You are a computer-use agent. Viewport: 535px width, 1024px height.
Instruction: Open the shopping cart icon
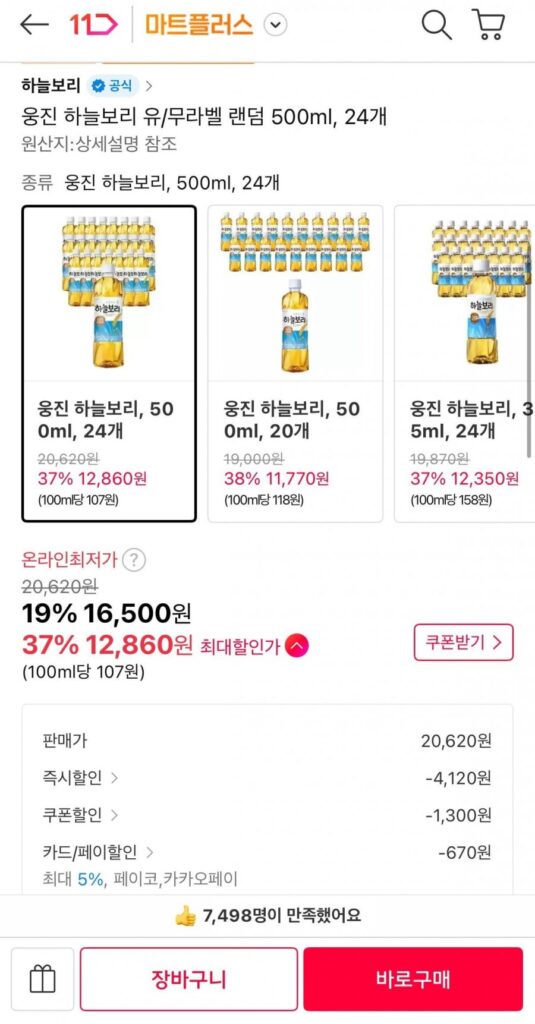(488, 25)
